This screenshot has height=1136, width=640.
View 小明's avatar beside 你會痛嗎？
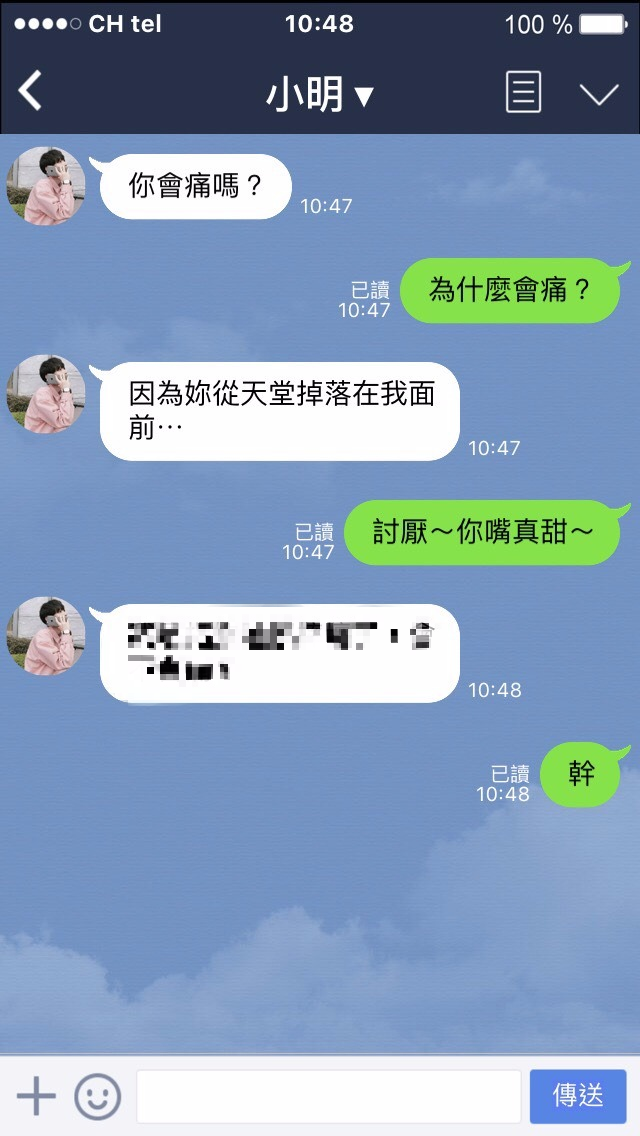46,186
